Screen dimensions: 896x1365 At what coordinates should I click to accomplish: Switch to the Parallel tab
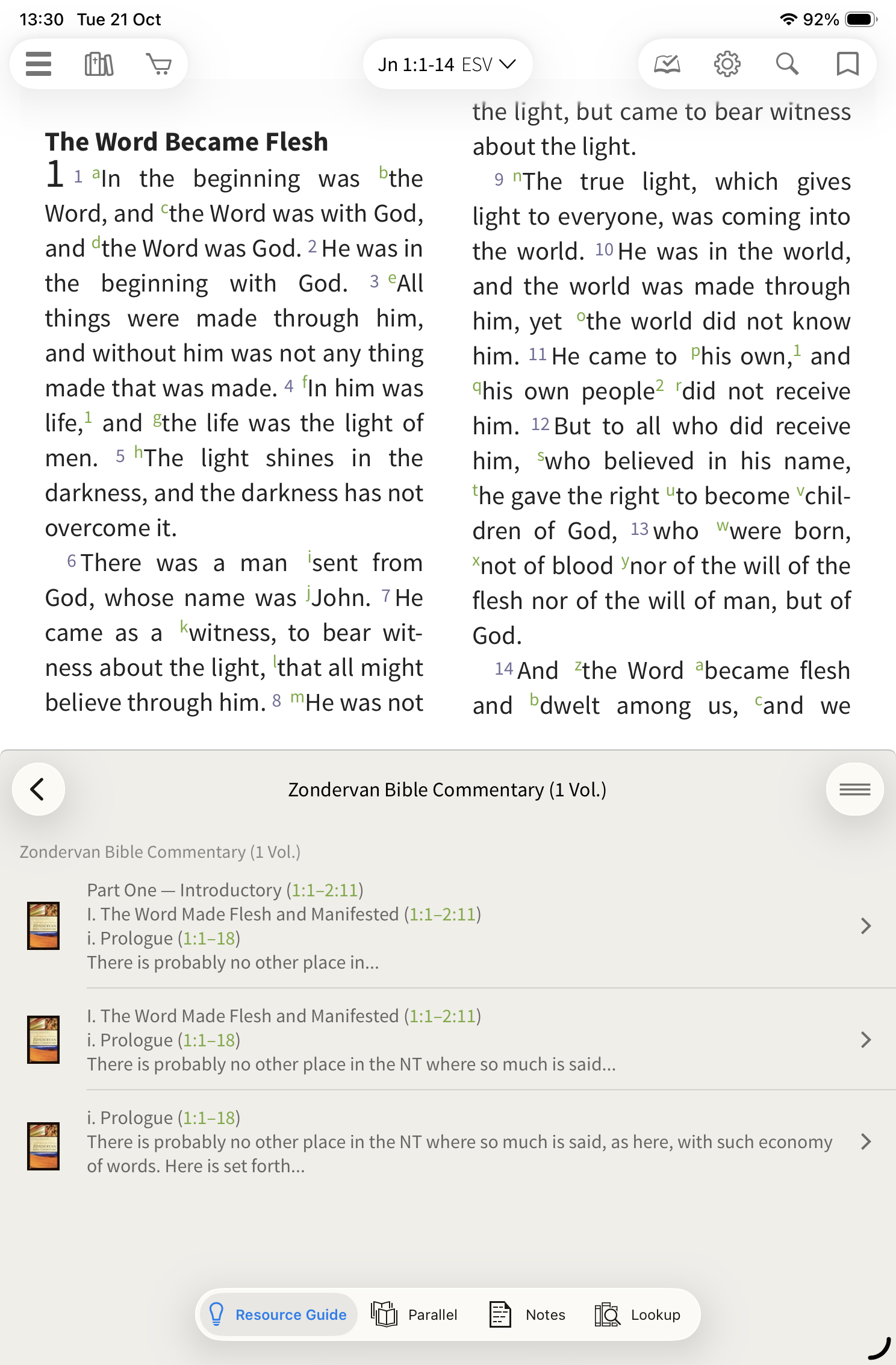coord(415,1314)
